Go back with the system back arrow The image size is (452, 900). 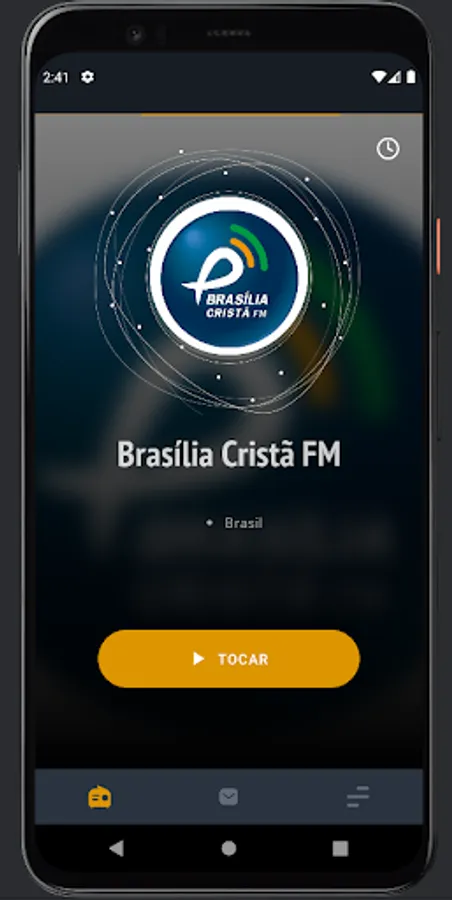click(117, 848)
